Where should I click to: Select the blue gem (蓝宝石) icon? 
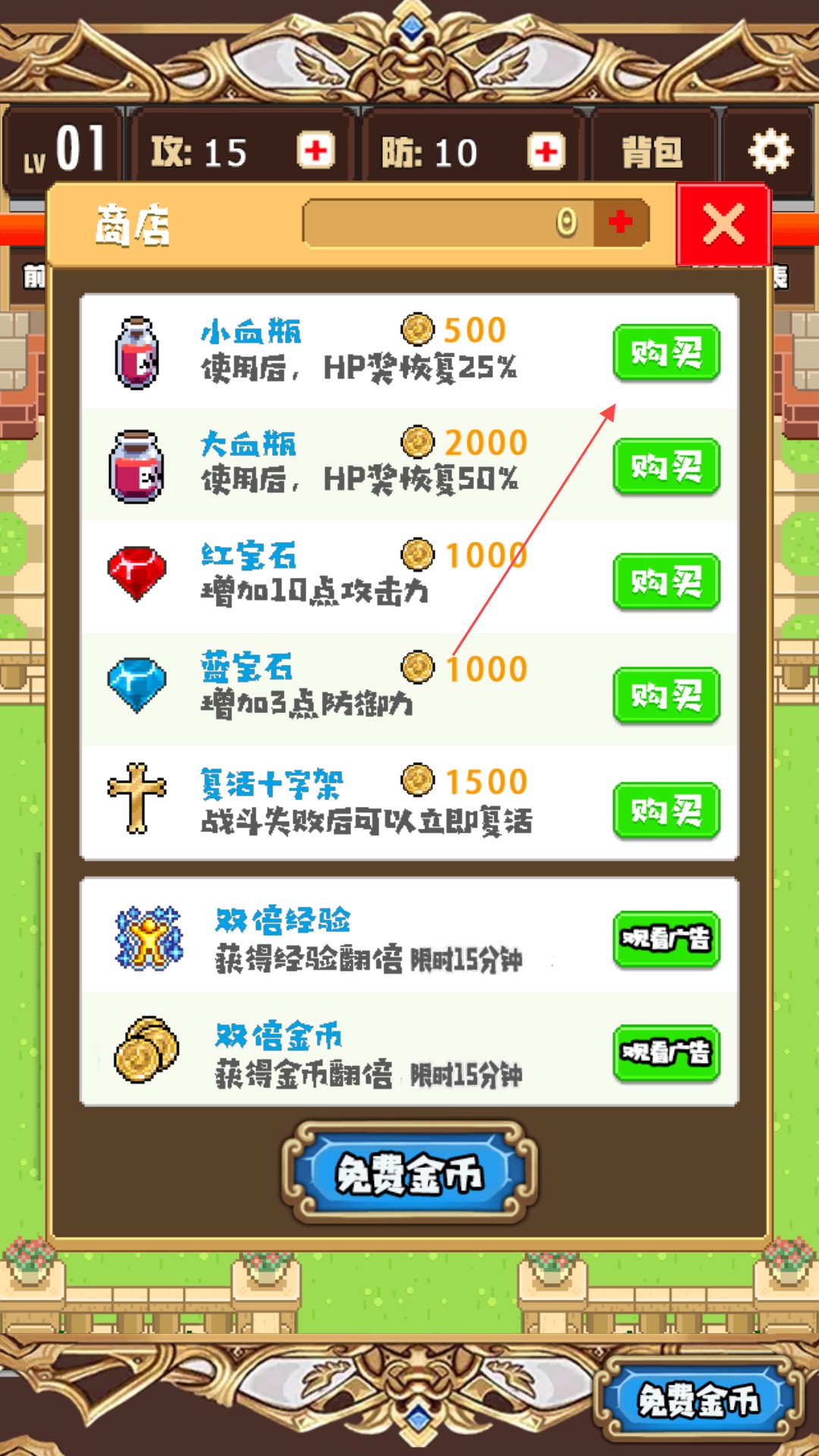point(135,686)
